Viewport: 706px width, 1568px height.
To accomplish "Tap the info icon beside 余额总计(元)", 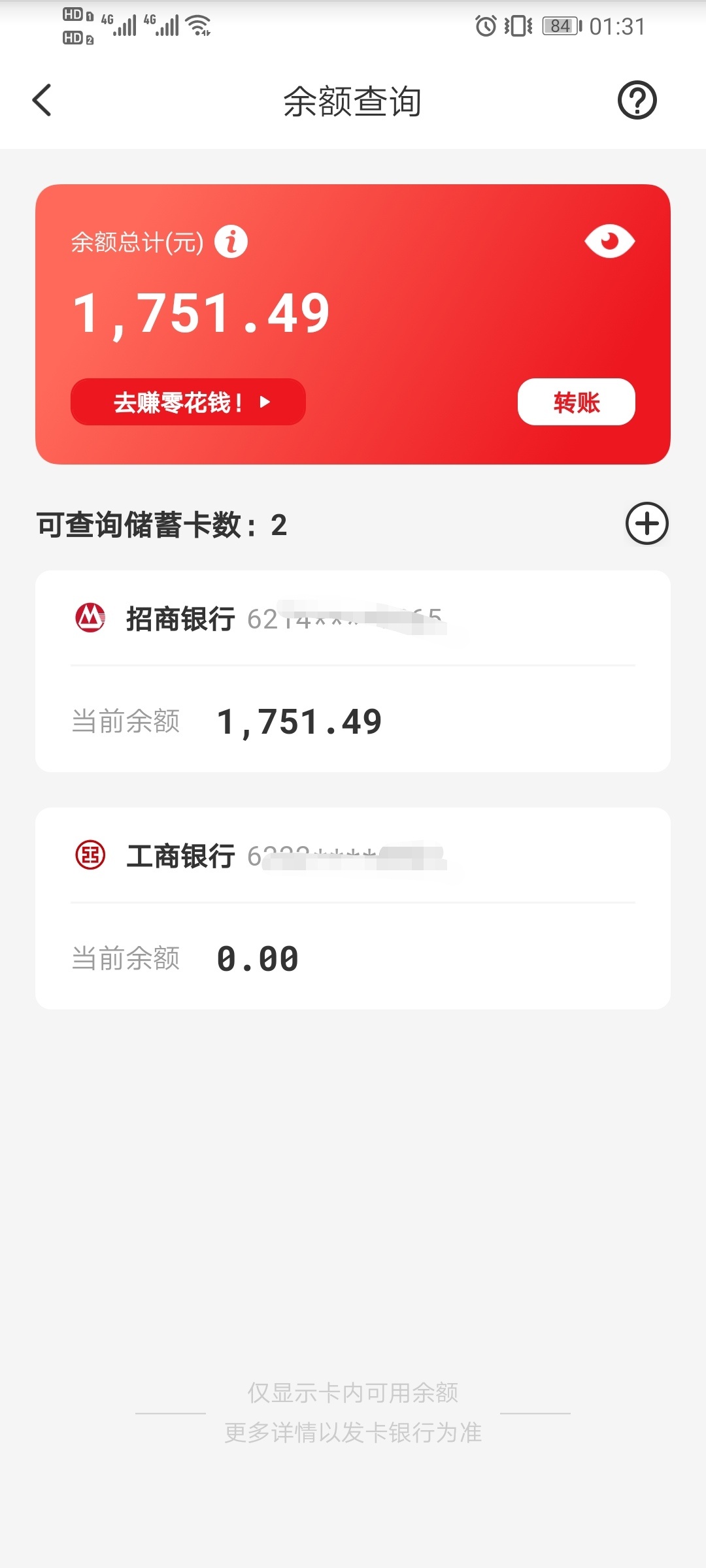I will point(231,242).
